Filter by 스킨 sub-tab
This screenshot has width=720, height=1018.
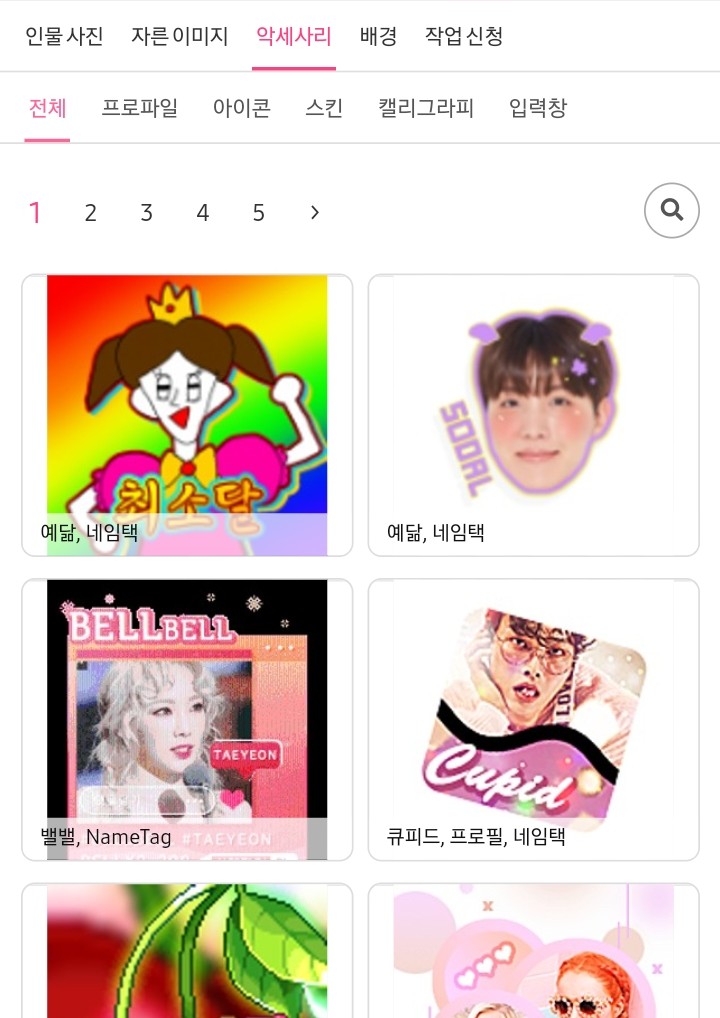324,108
